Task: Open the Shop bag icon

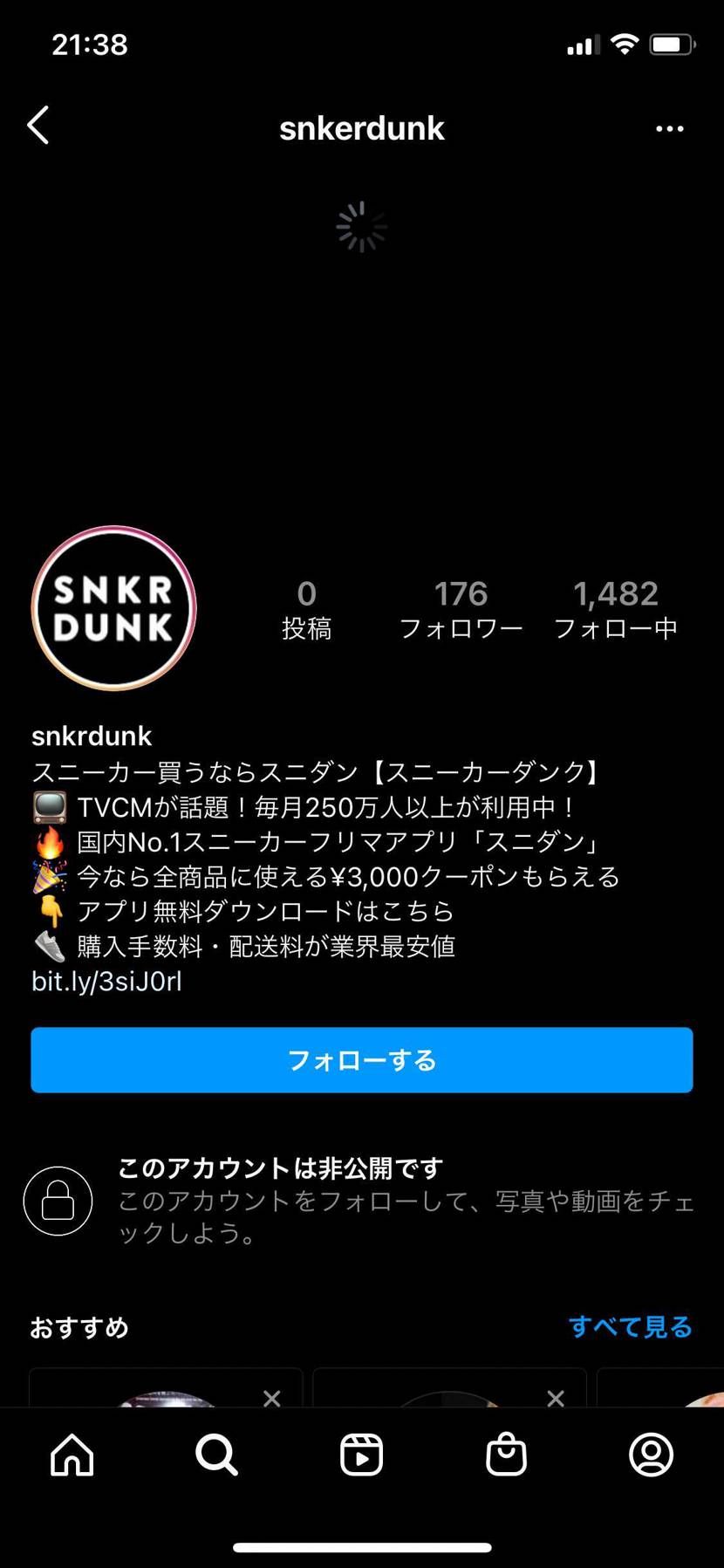Action: point(507,1455)
